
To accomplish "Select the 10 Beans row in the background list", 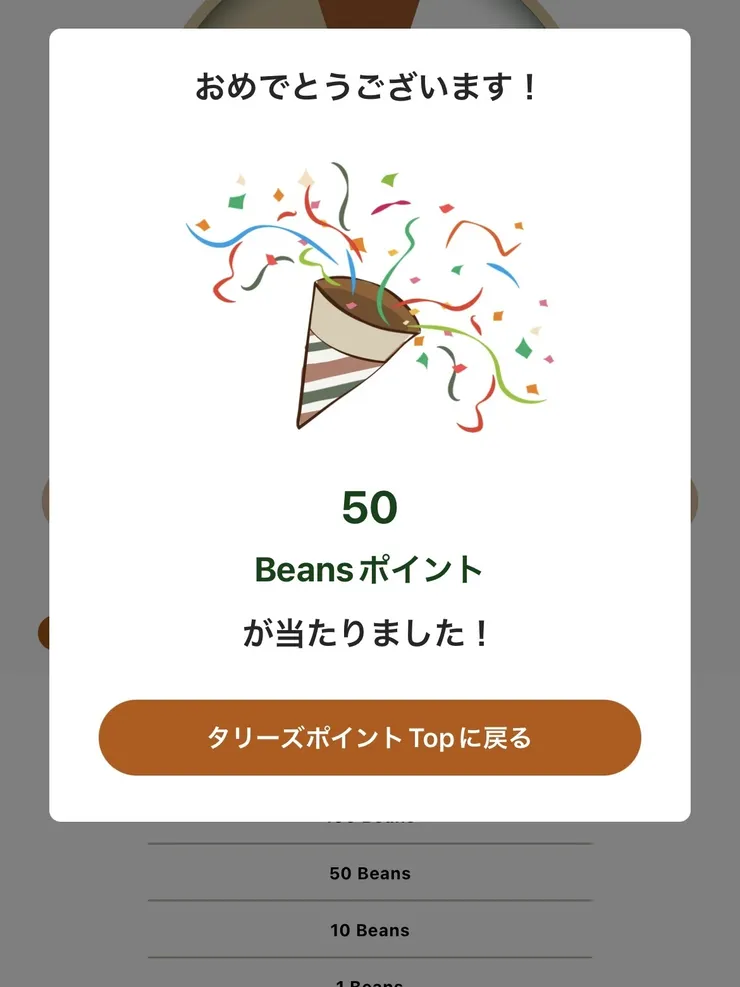I will tap(370, 930).
